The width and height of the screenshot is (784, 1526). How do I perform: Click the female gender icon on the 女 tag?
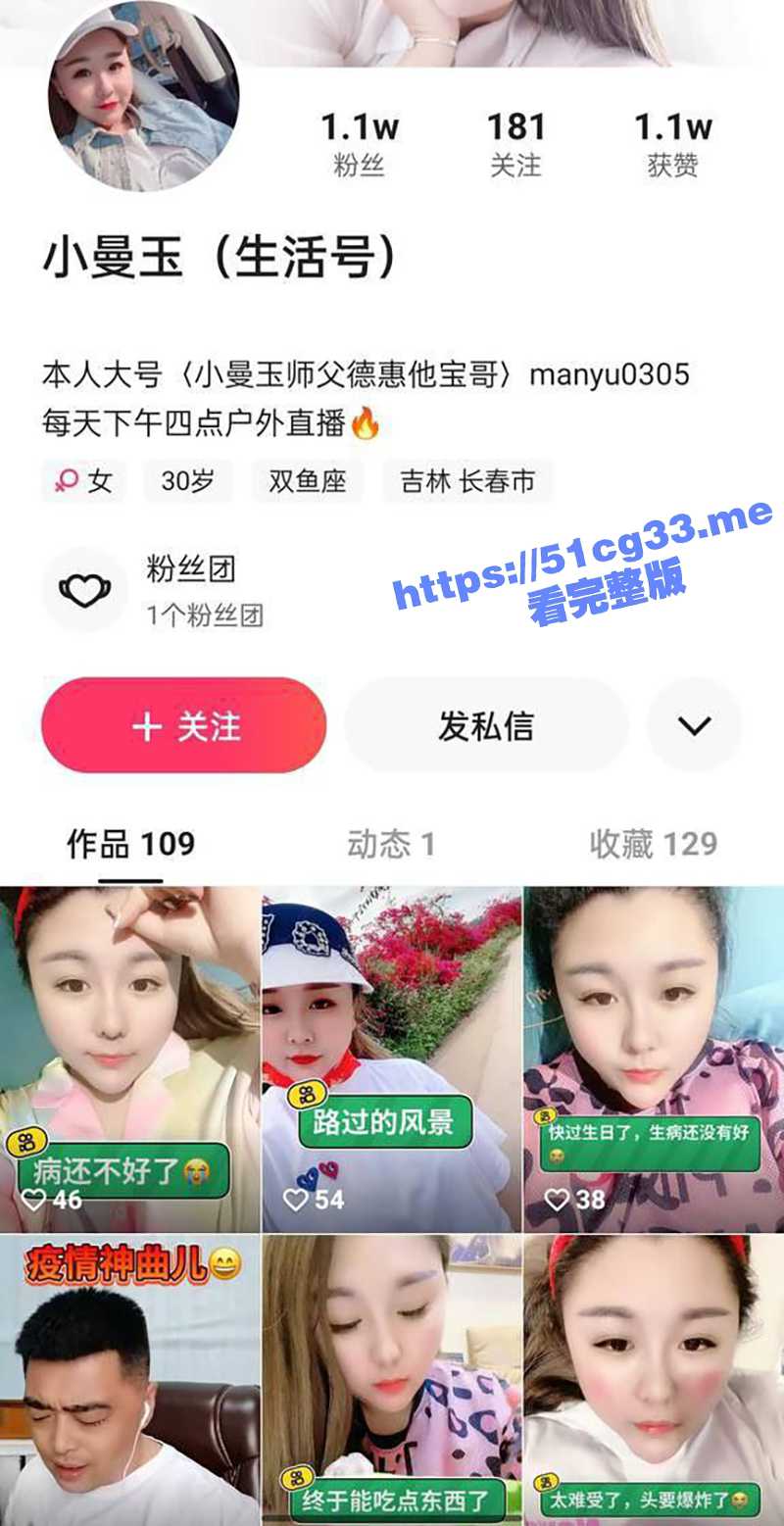point(64,481)
